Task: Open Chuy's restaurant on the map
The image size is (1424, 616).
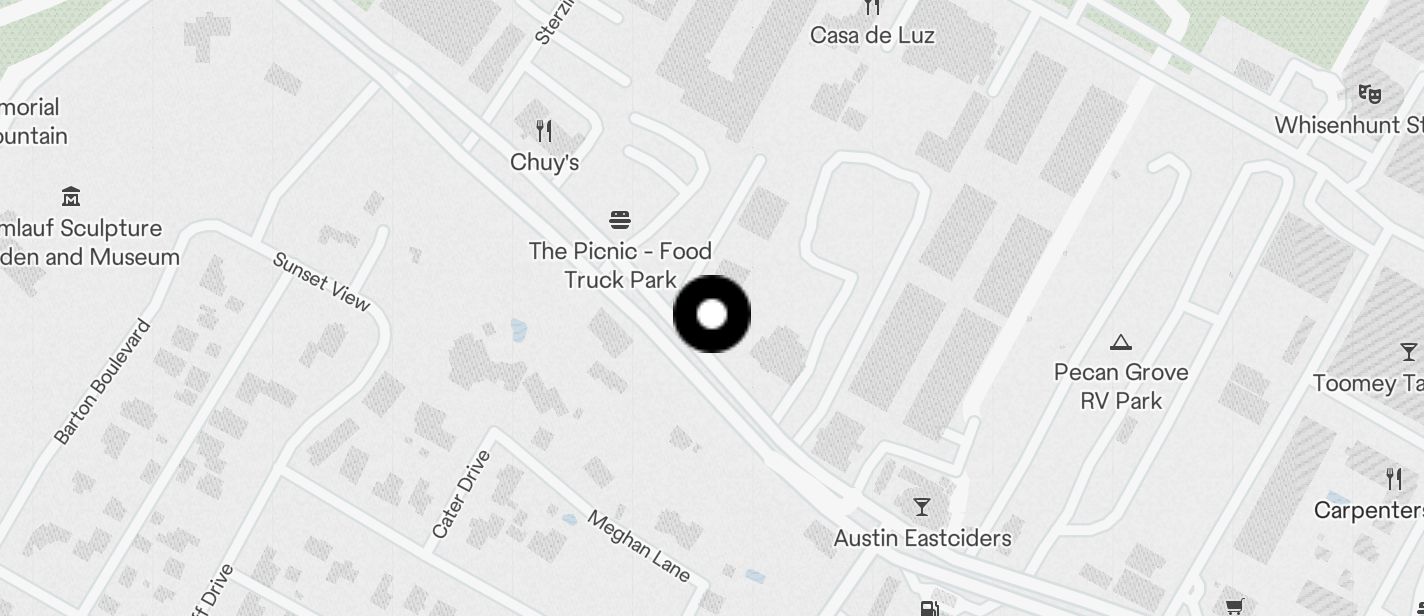Action: pyautogui.click(x=544, y=131)
